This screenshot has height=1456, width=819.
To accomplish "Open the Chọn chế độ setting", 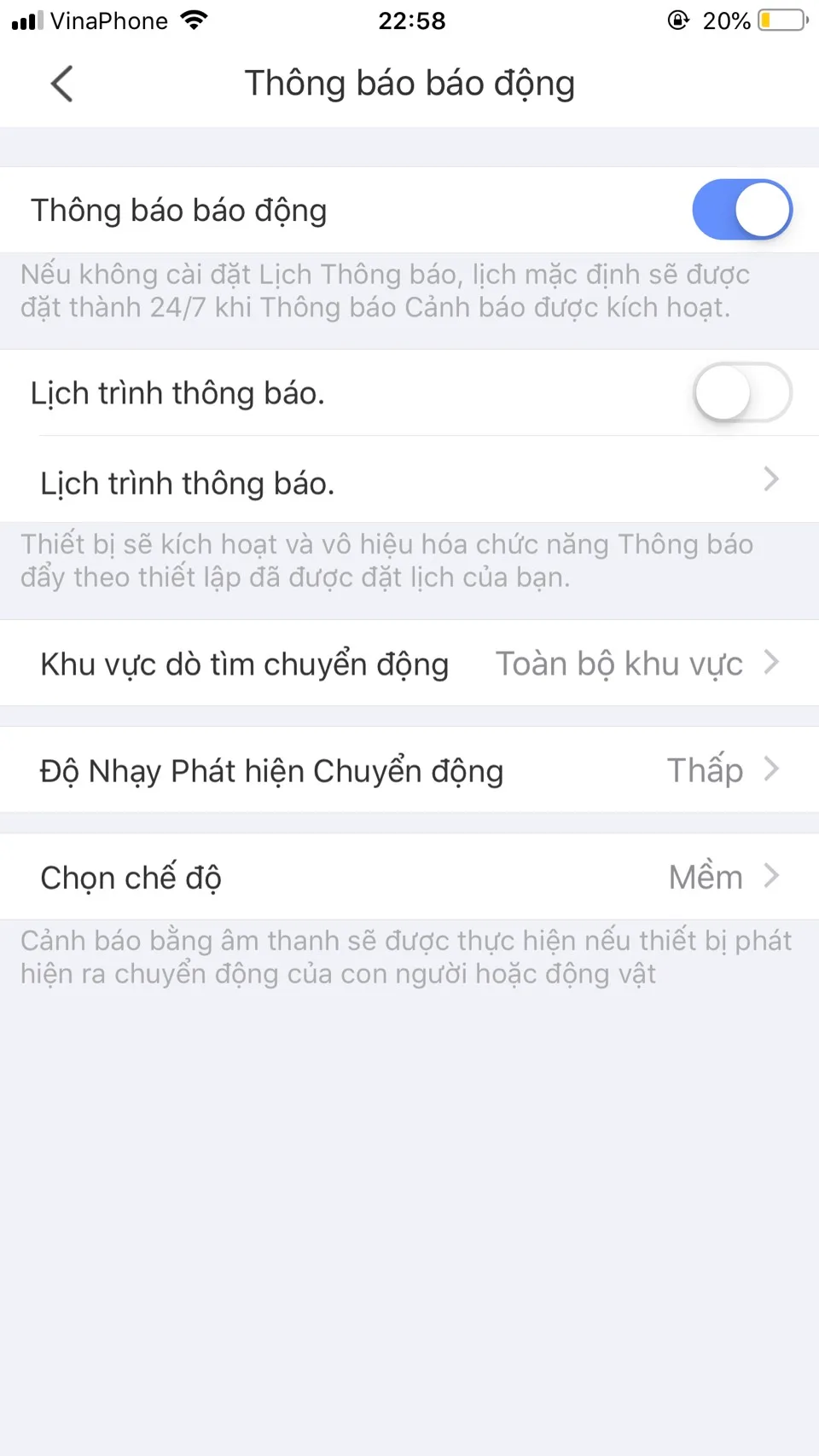I will click(x=409, y=877).
